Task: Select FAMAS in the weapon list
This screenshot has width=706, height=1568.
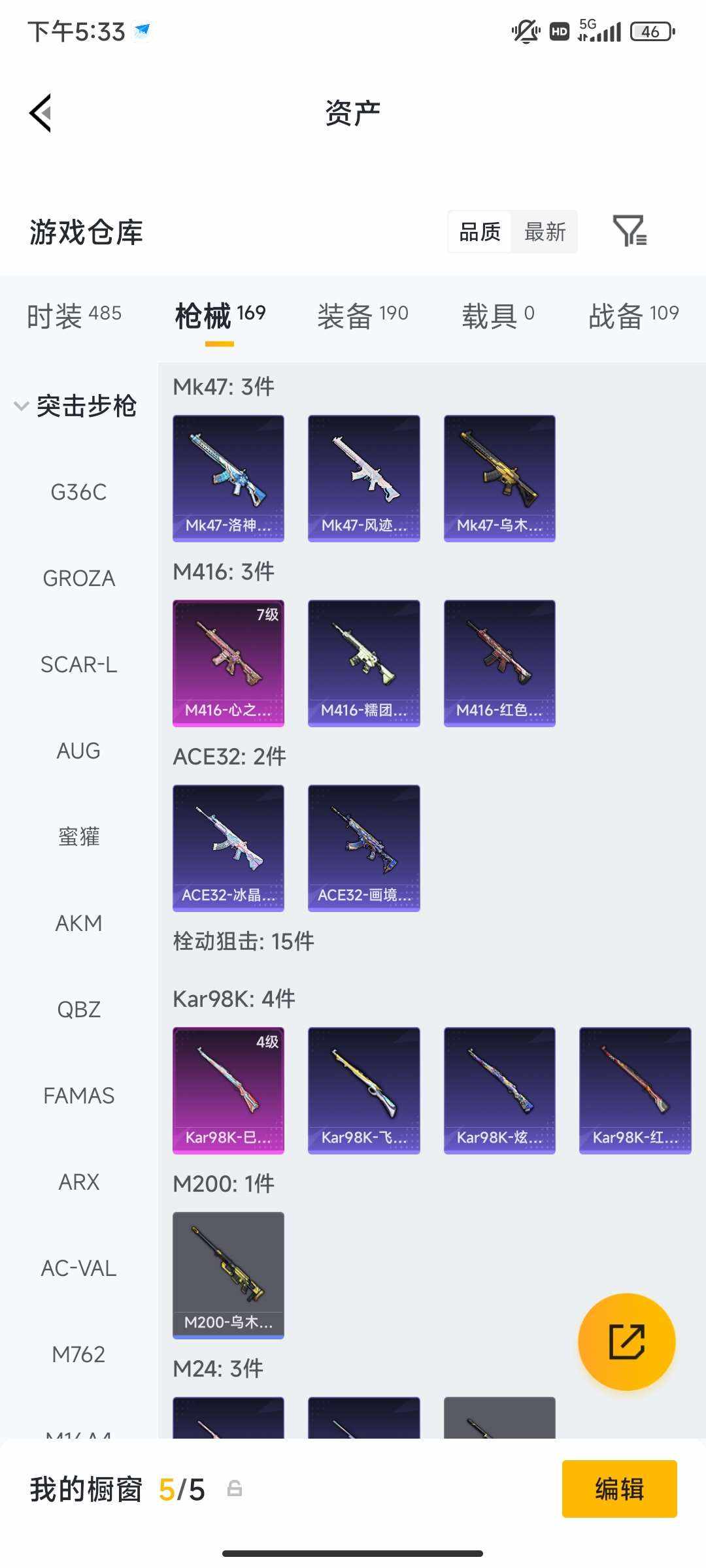Action: point(79,1096)
